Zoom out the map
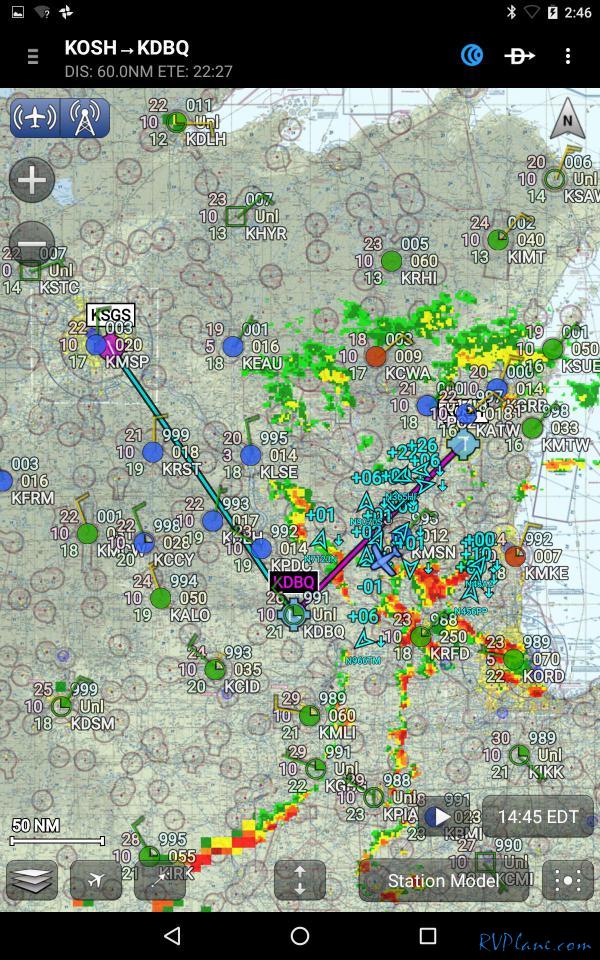This screenshot has width=600, height=960. point(32,243)
